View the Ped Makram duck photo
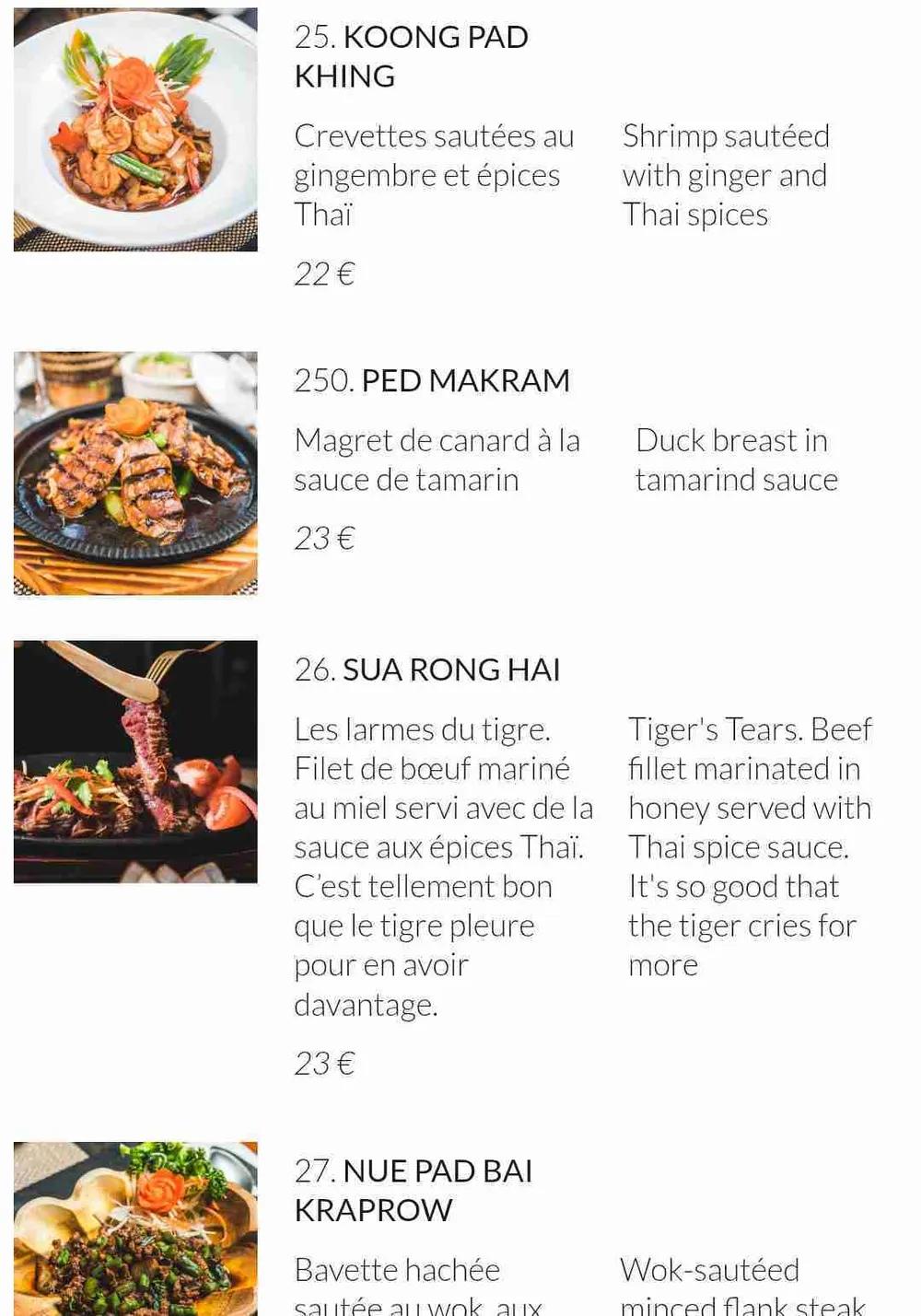This screenshot has height=1316, width=921. [x=135, y=473]
